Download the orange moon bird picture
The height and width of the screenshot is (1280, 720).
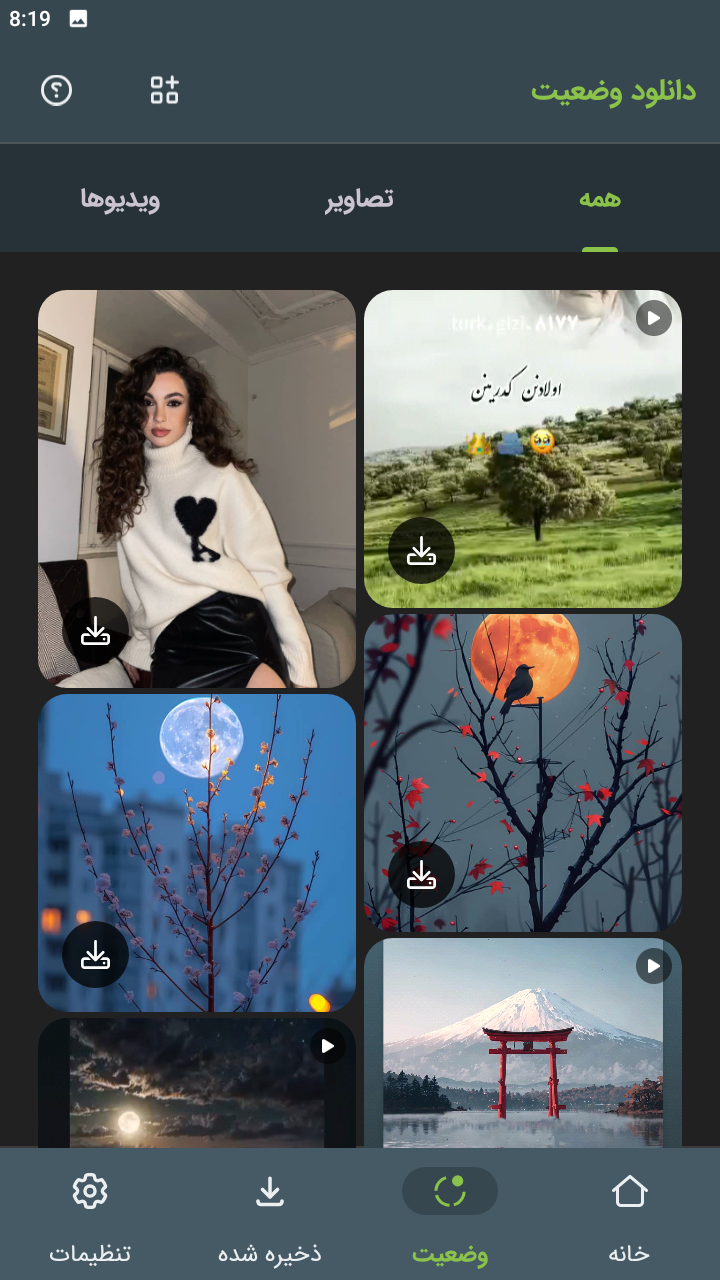point(422,875)
